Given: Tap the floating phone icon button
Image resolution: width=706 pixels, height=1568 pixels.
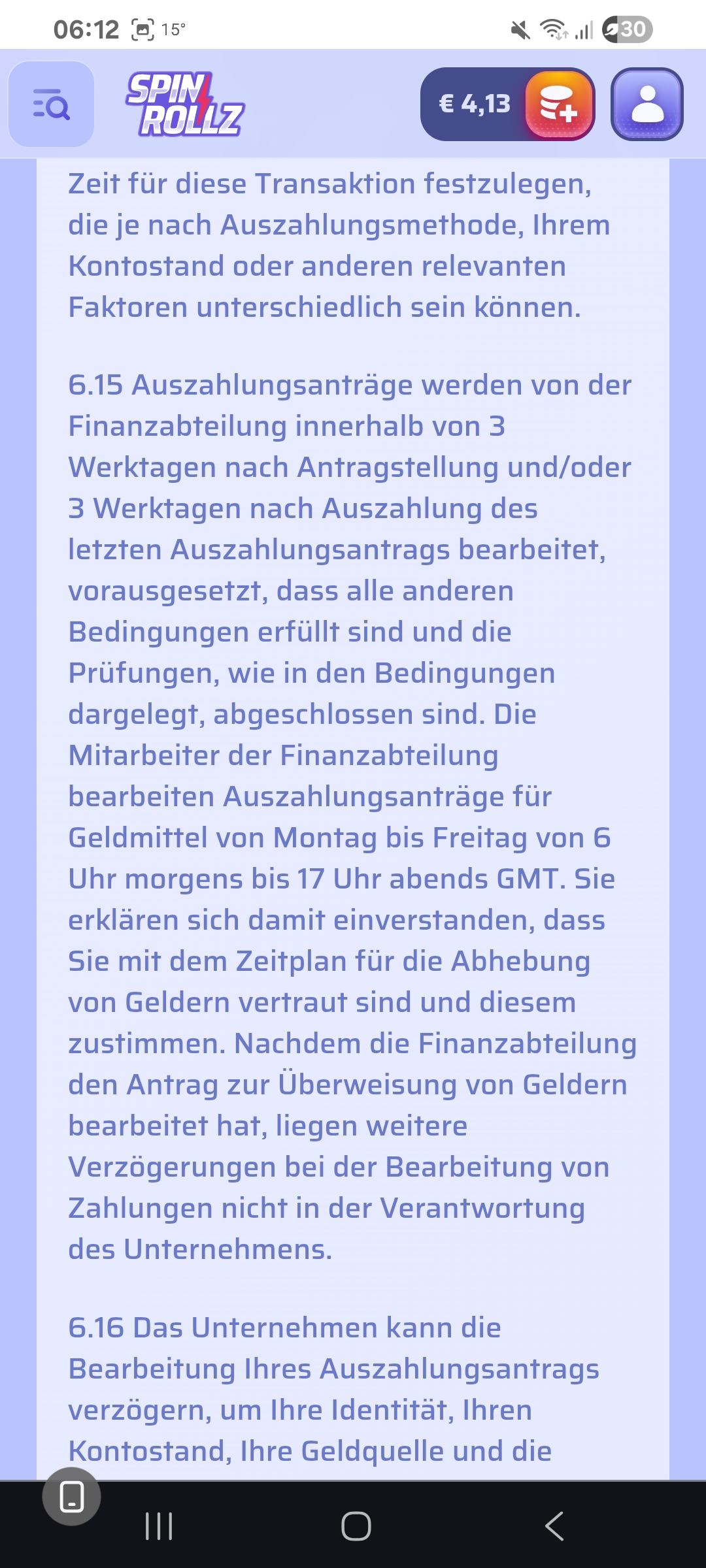Looking at the screenshot, I should (71, 1496).
